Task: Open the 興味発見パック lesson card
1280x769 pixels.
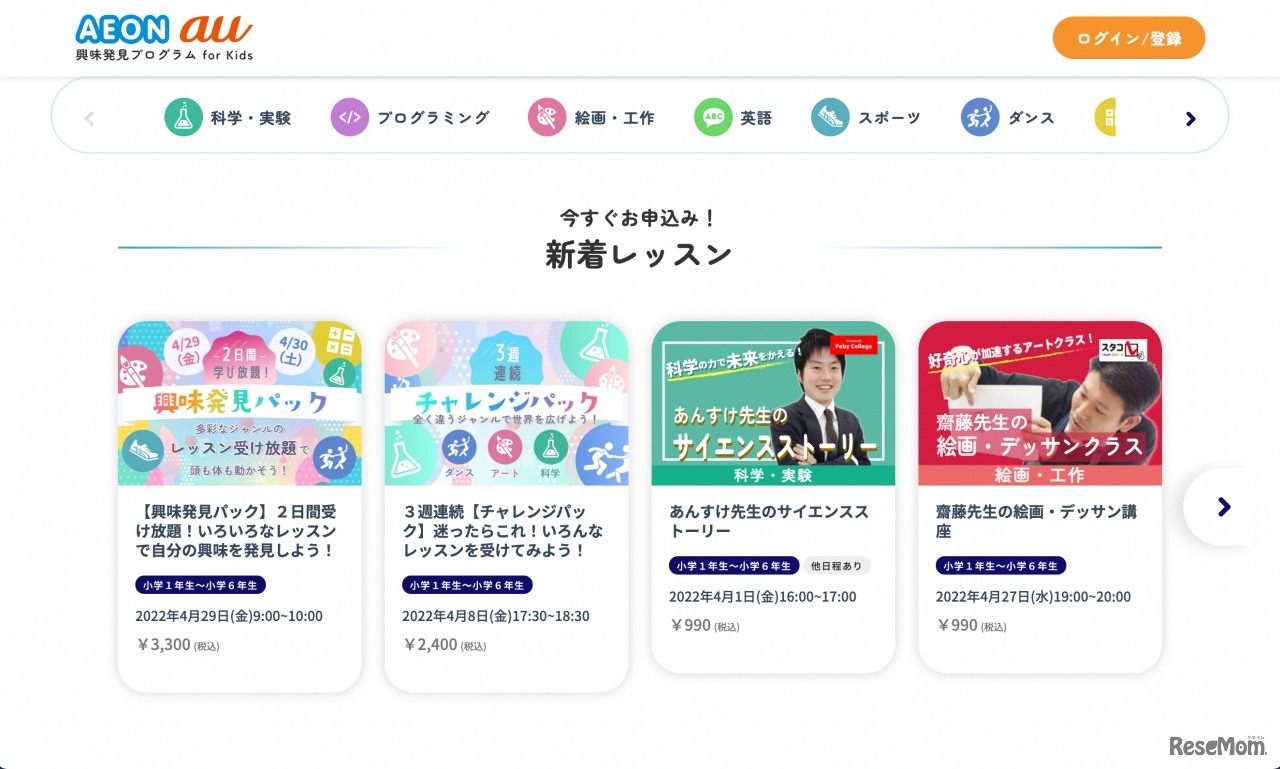Action: click(239, 505)
